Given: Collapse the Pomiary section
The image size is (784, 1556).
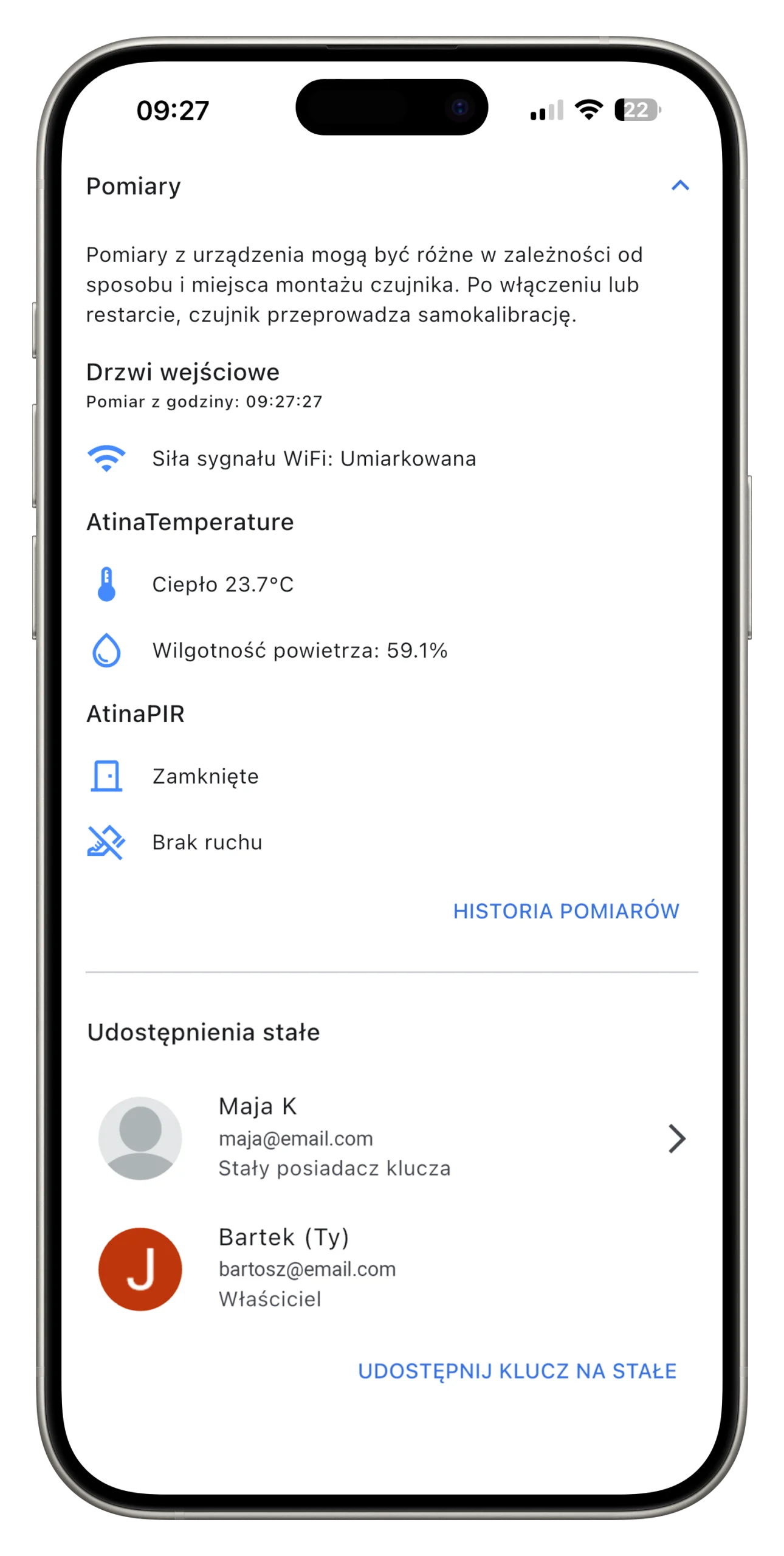Looking at the screenshot, I should point(680,185).
